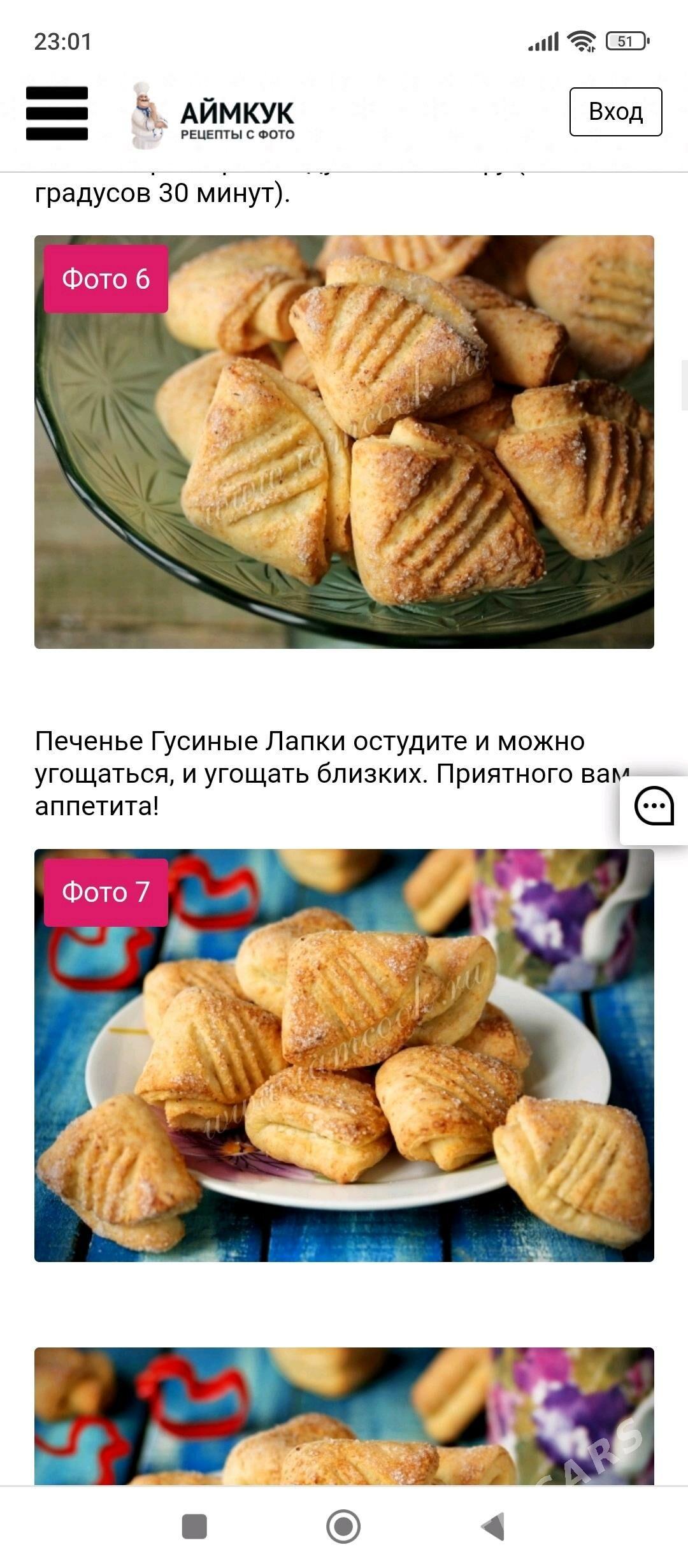Open the floating comments chat bubble
688x1568 pixels.
(654, 807)
